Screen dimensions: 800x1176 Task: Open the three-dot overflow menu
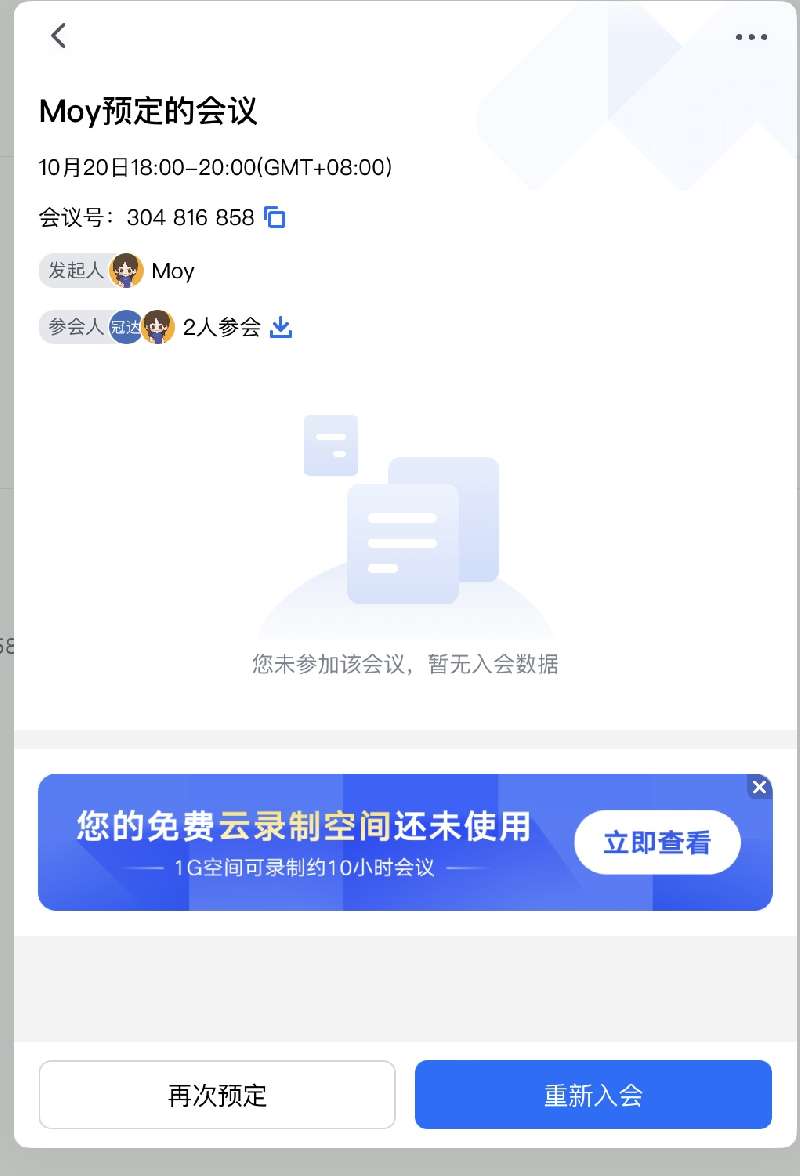(751, 37)
